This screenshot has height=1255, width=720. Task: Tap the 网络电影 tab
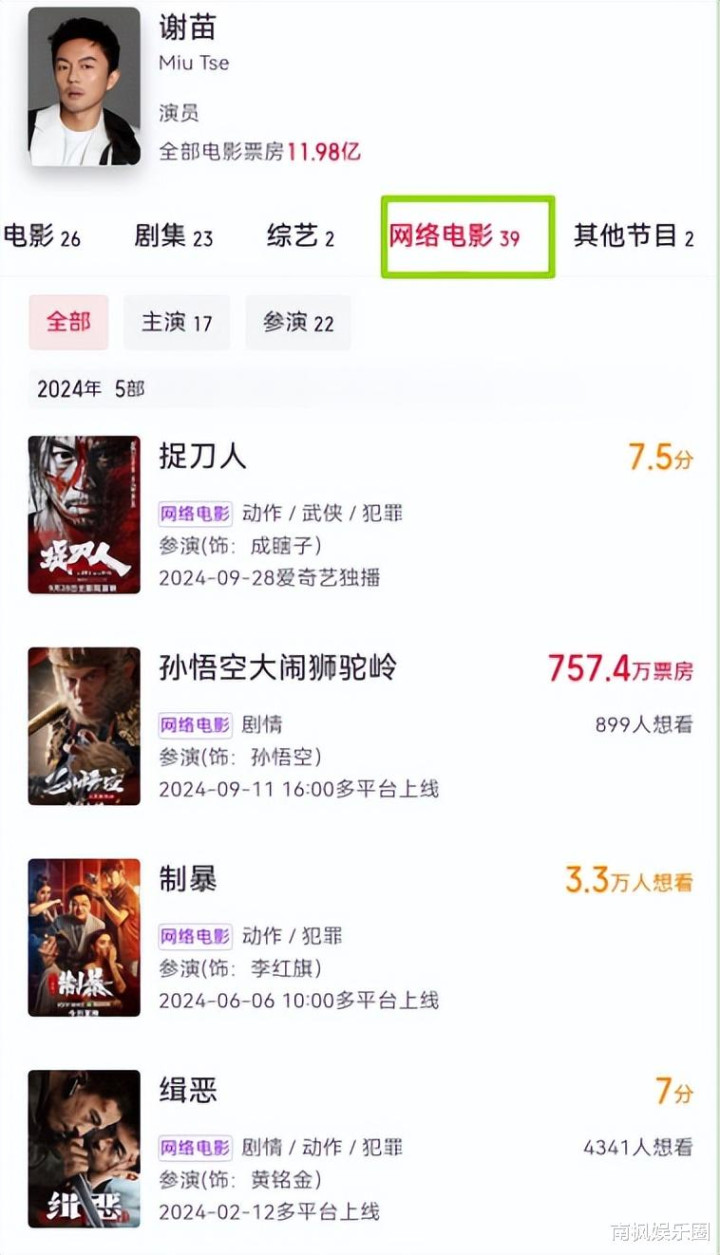pos(454,237)
